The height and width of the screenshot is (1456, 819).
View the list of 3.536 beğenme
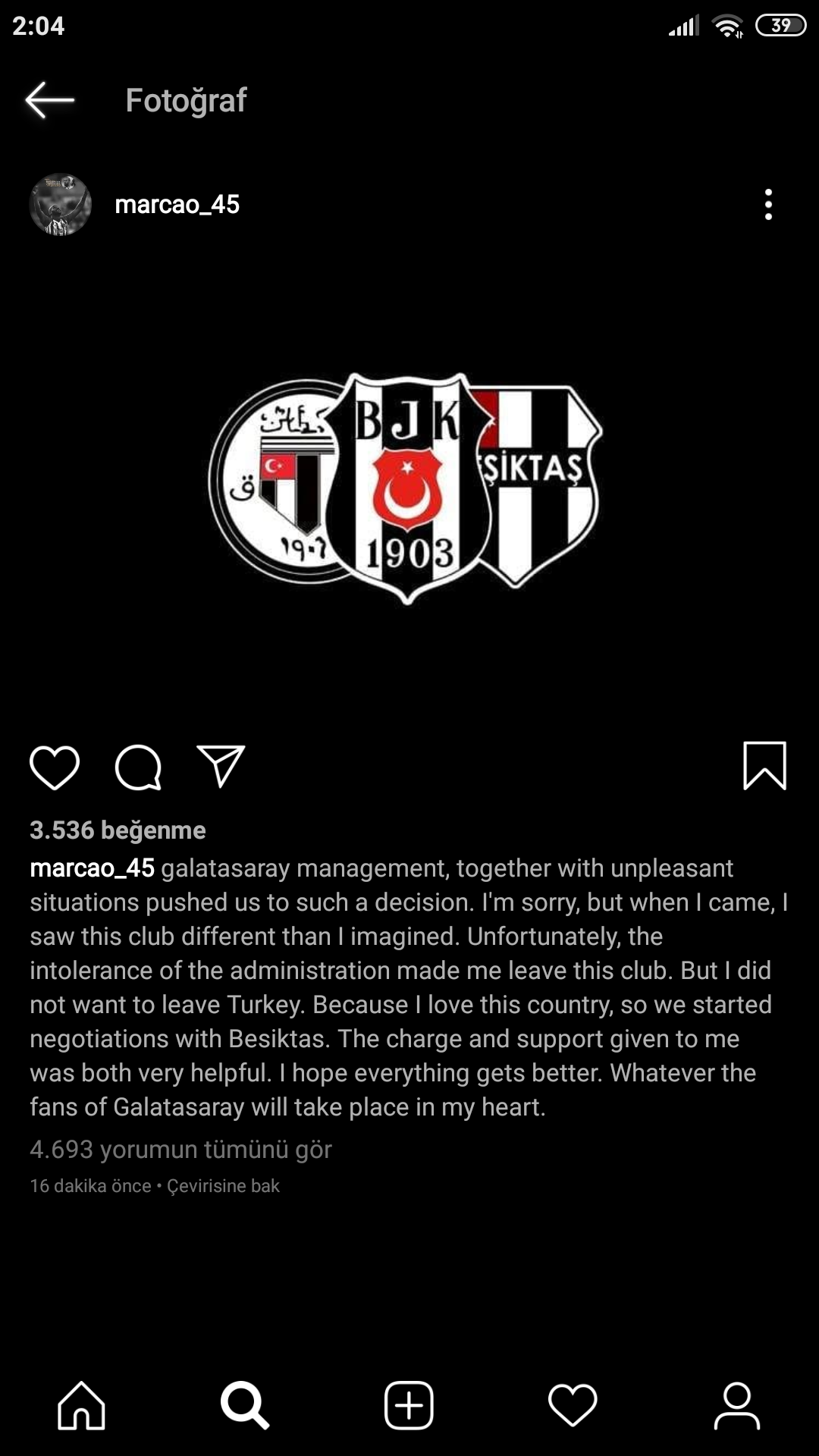tap(118, 830)
